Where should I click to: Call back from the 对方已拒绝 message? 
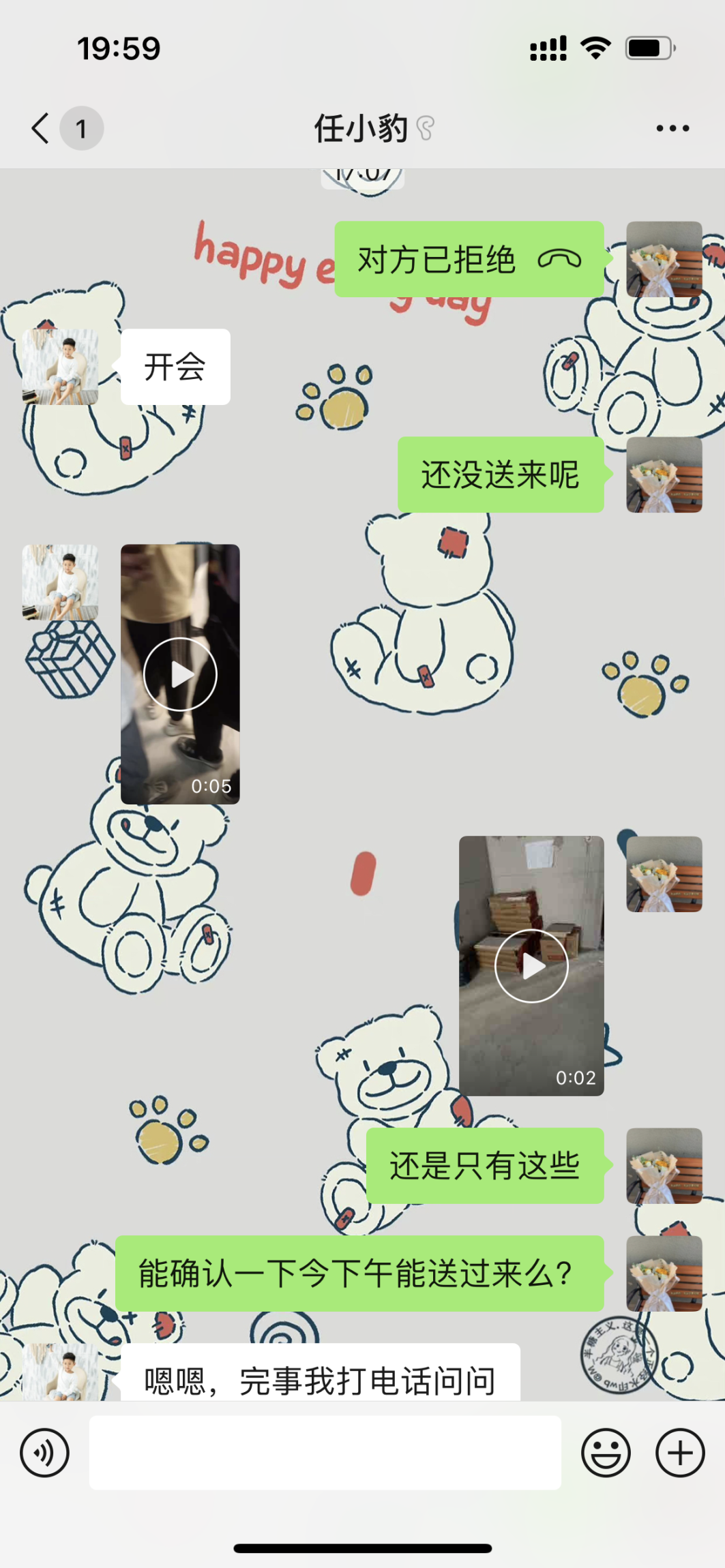coord(469,259)
